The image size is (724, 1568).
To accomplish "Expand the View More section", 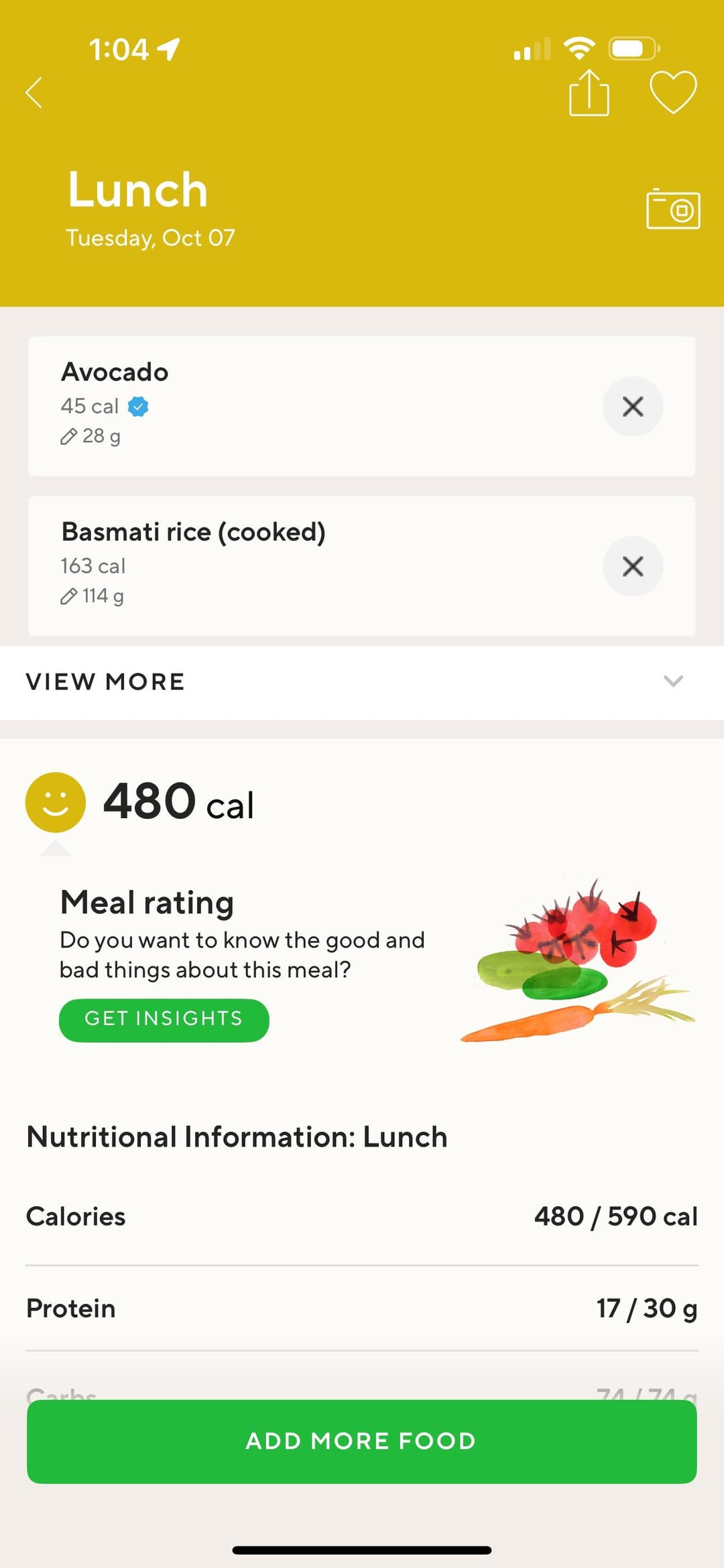I will [362, 681].
